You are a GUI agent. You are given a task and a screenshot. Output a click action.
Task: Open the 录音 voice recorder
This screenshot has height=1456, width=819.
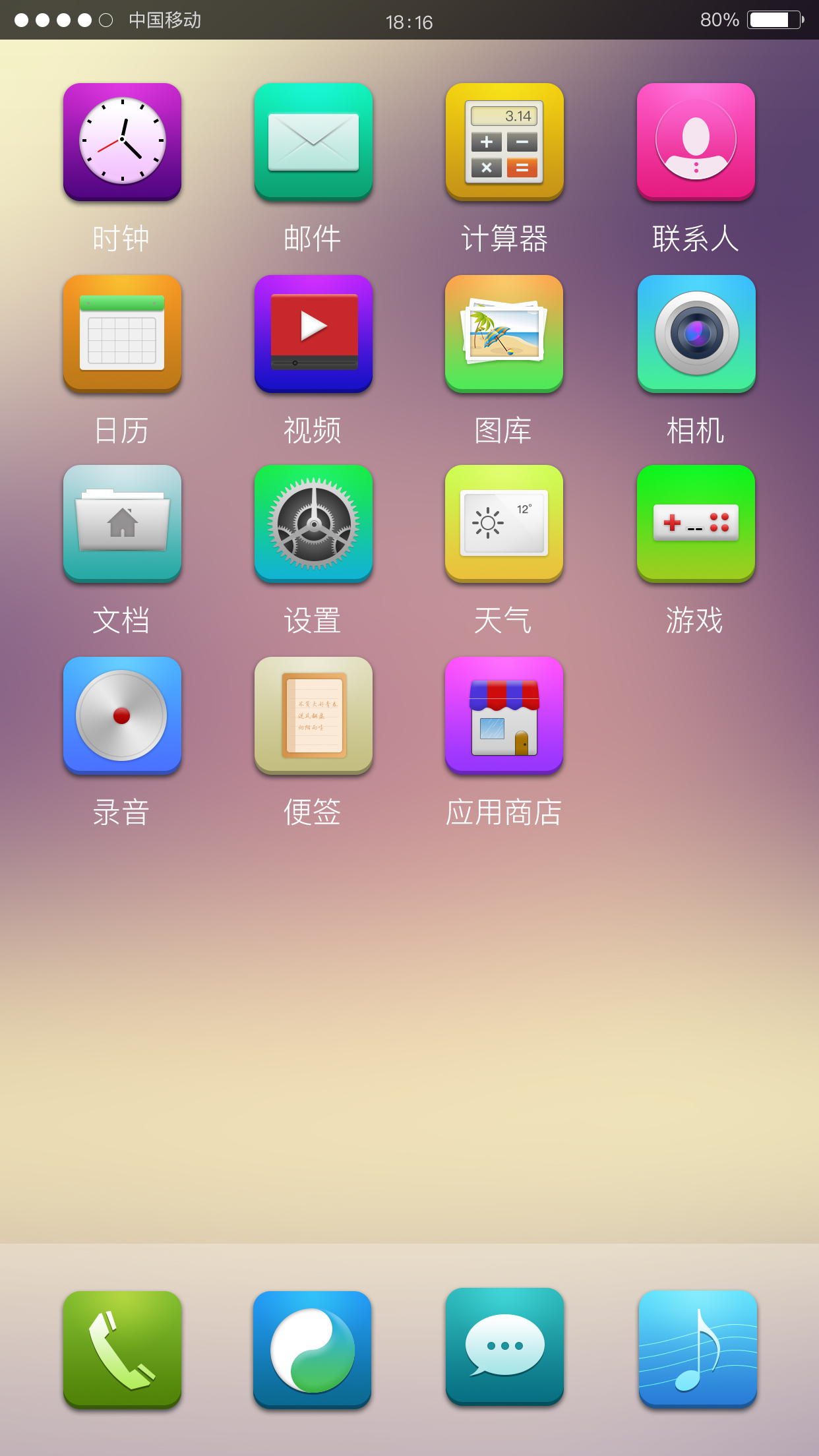point(122,715)
